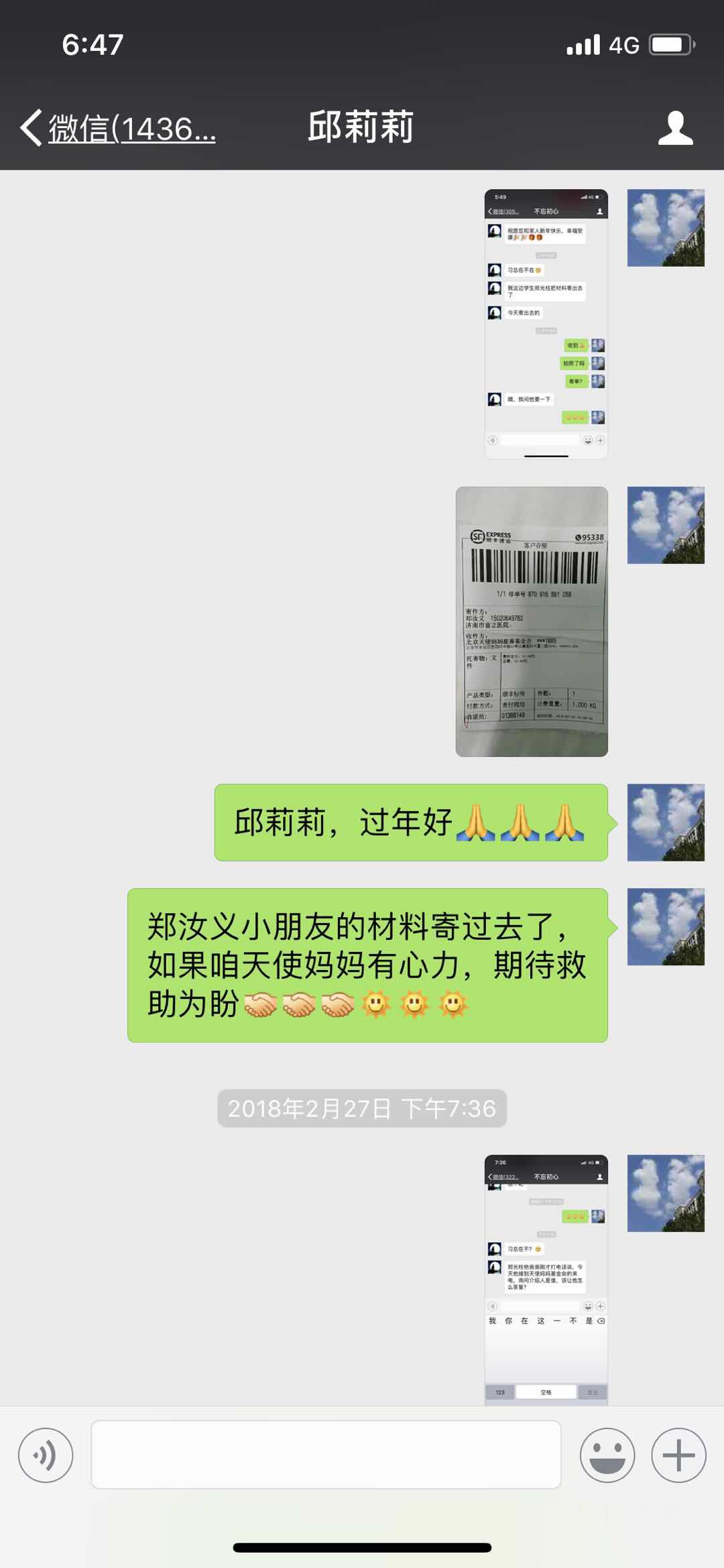Tap the avatar beside the 过年好 message
The image size is (724, 1568).
(x=665, y=823)
